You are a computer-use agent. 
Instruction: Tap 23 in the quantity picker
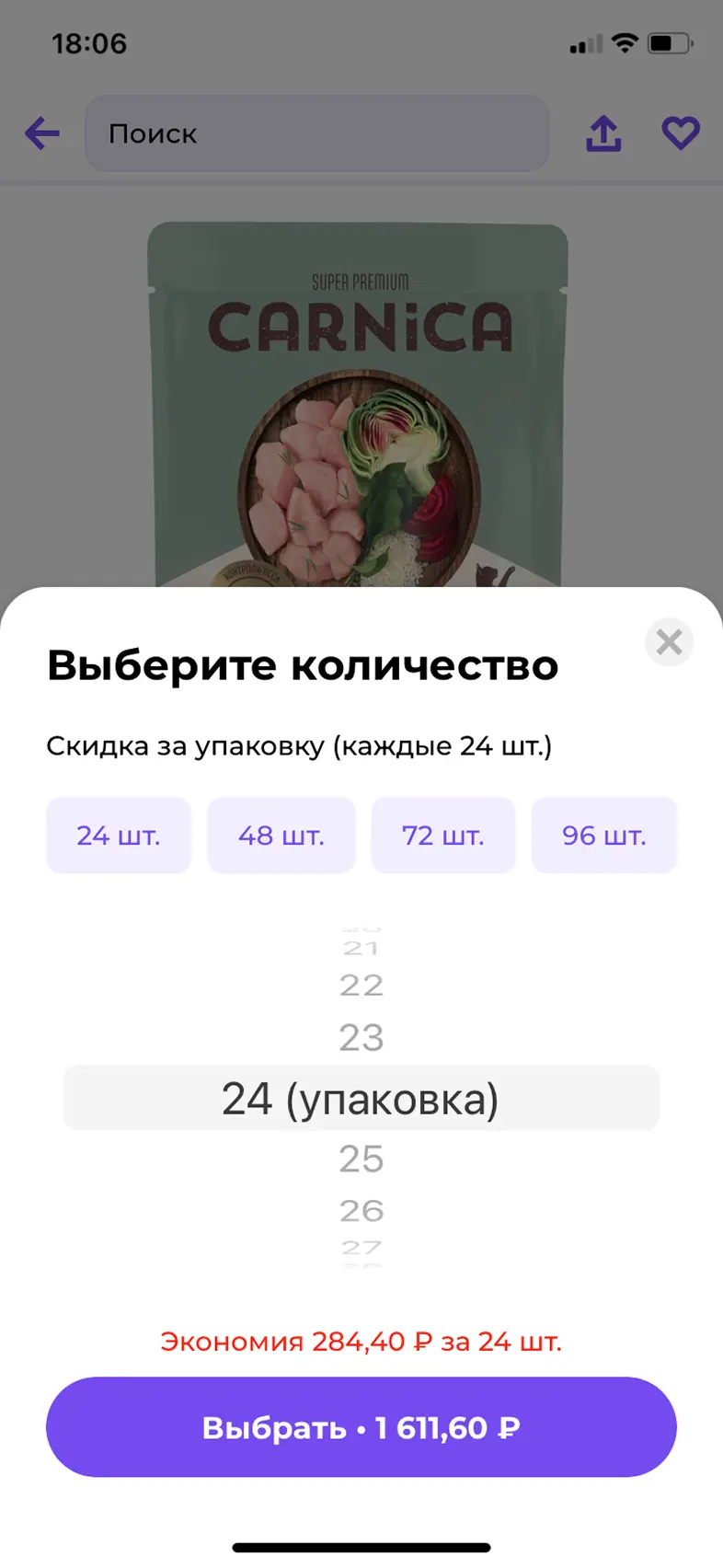361,1038
